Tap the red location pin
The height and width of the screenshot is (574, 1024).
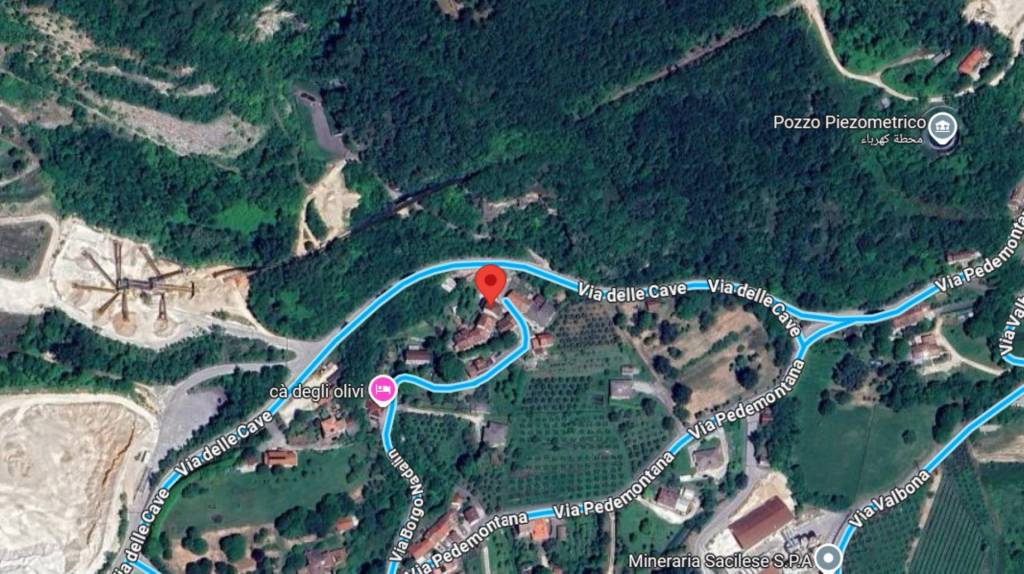(x=490, y=283)
